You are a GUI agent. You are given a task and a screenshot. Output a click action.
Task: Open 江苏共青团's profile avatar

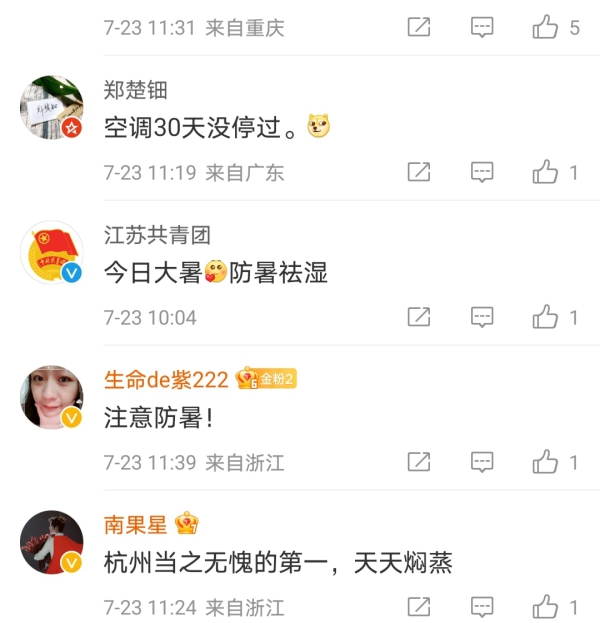[x=51, y=252]
